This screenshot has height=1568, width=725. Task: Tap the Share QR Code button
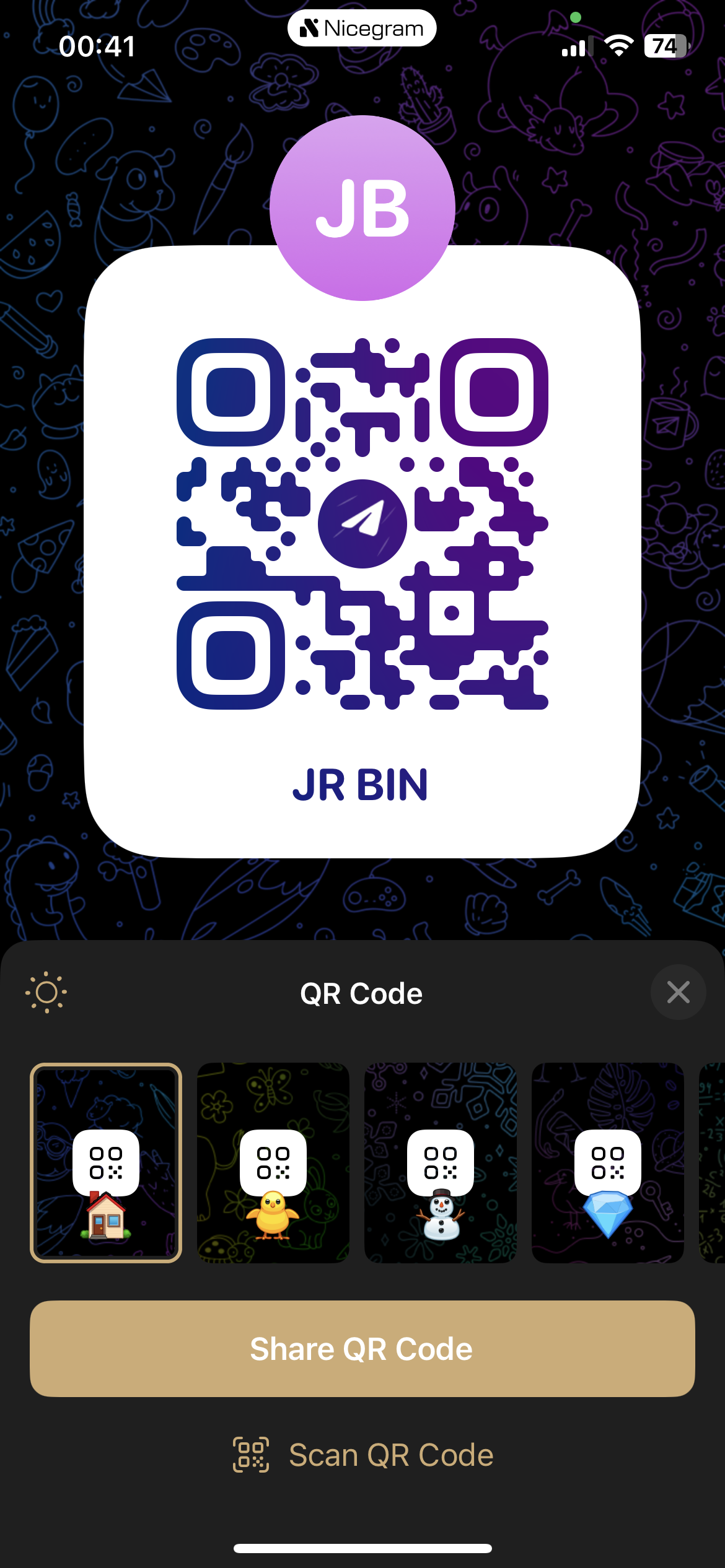pyautogui.click(x=362, y=1349)
